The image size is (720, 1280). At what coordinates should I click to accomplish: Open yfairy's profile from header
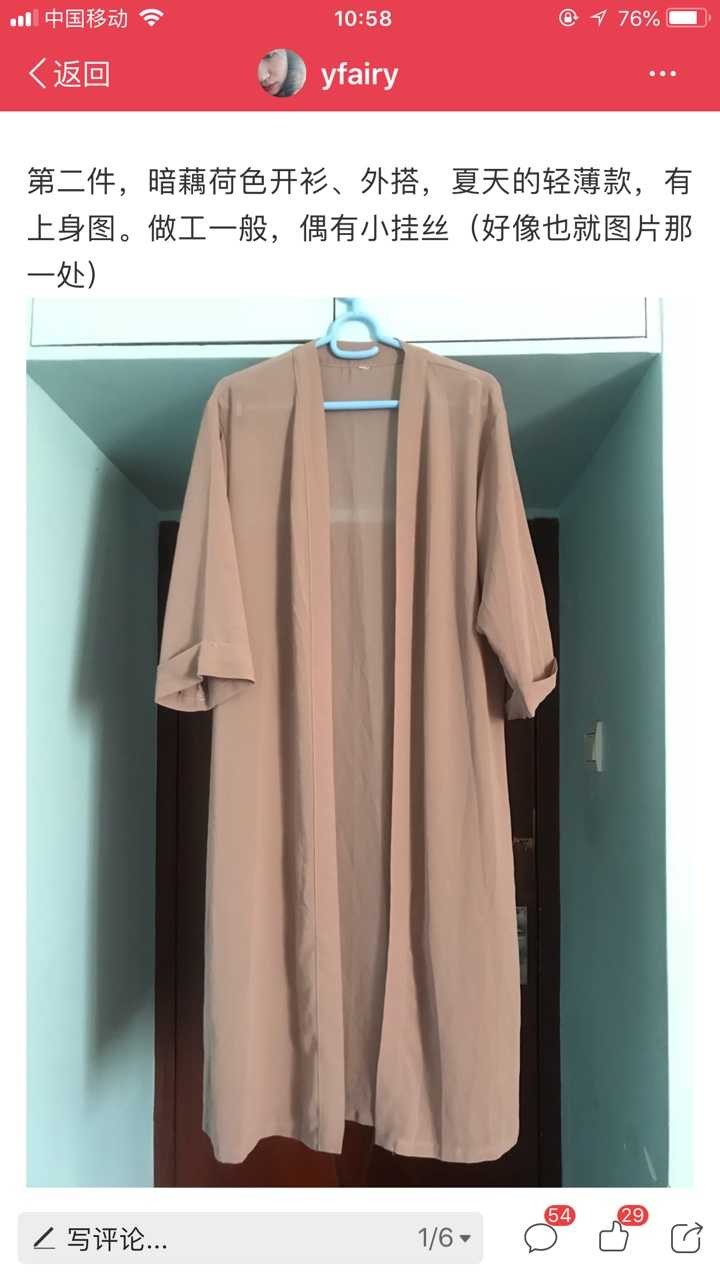(x=330, y=74)
